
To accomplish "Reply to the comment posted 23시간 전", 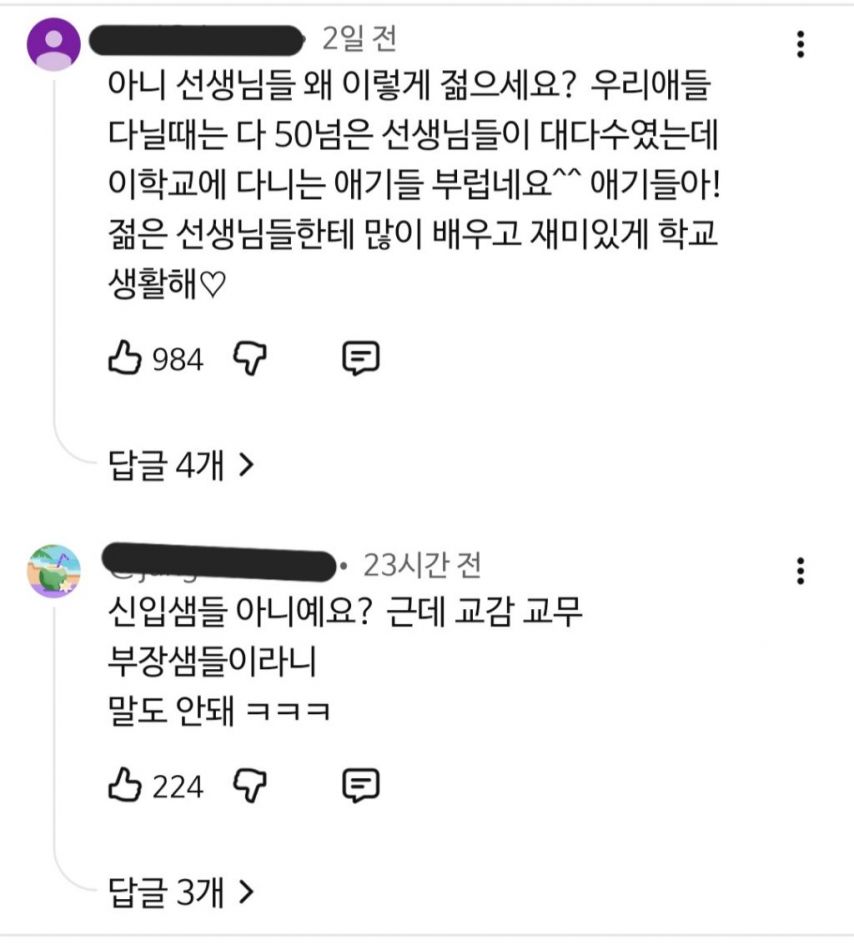I will coord(360,785).
